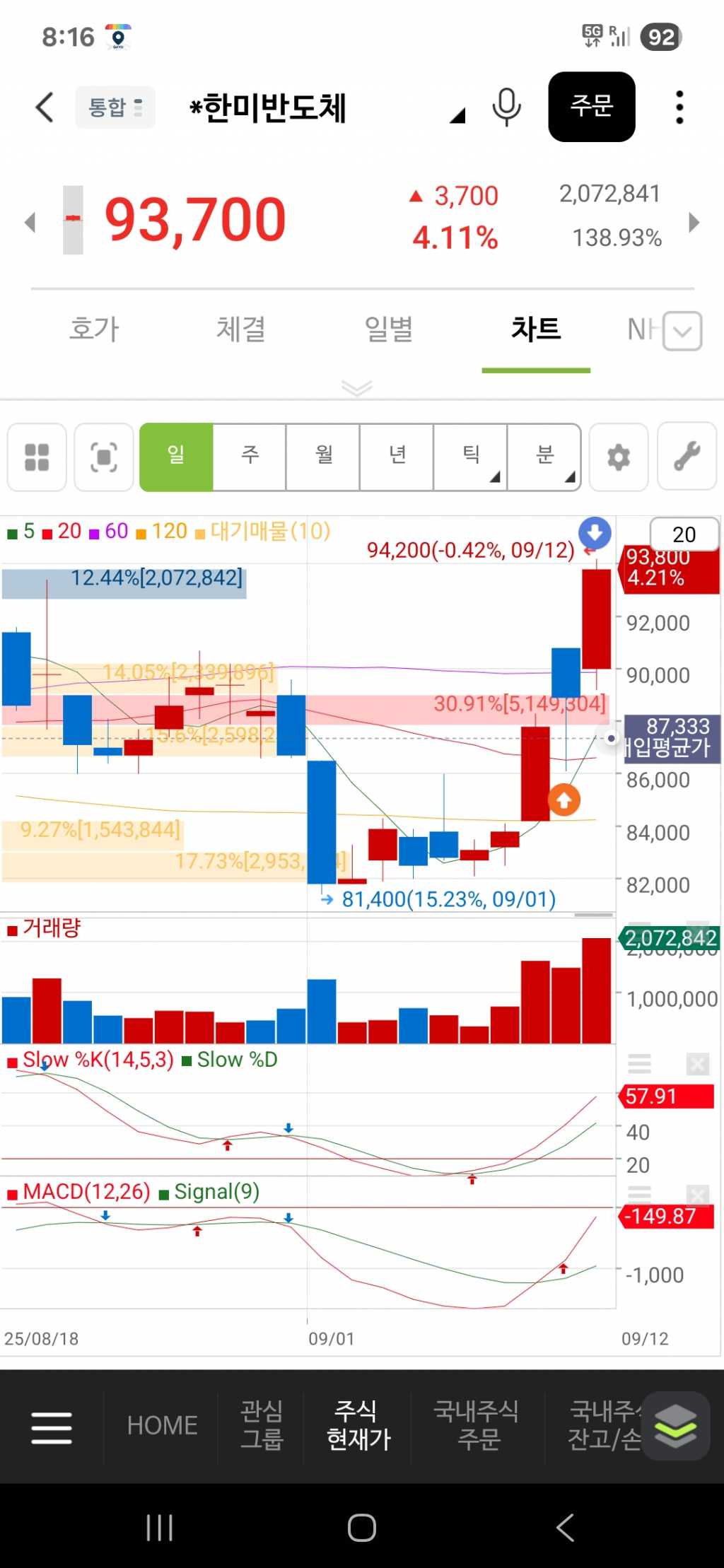Tap the 주문 order button
The height and width of the screenshot is (1568, 724).
[591, 107]
